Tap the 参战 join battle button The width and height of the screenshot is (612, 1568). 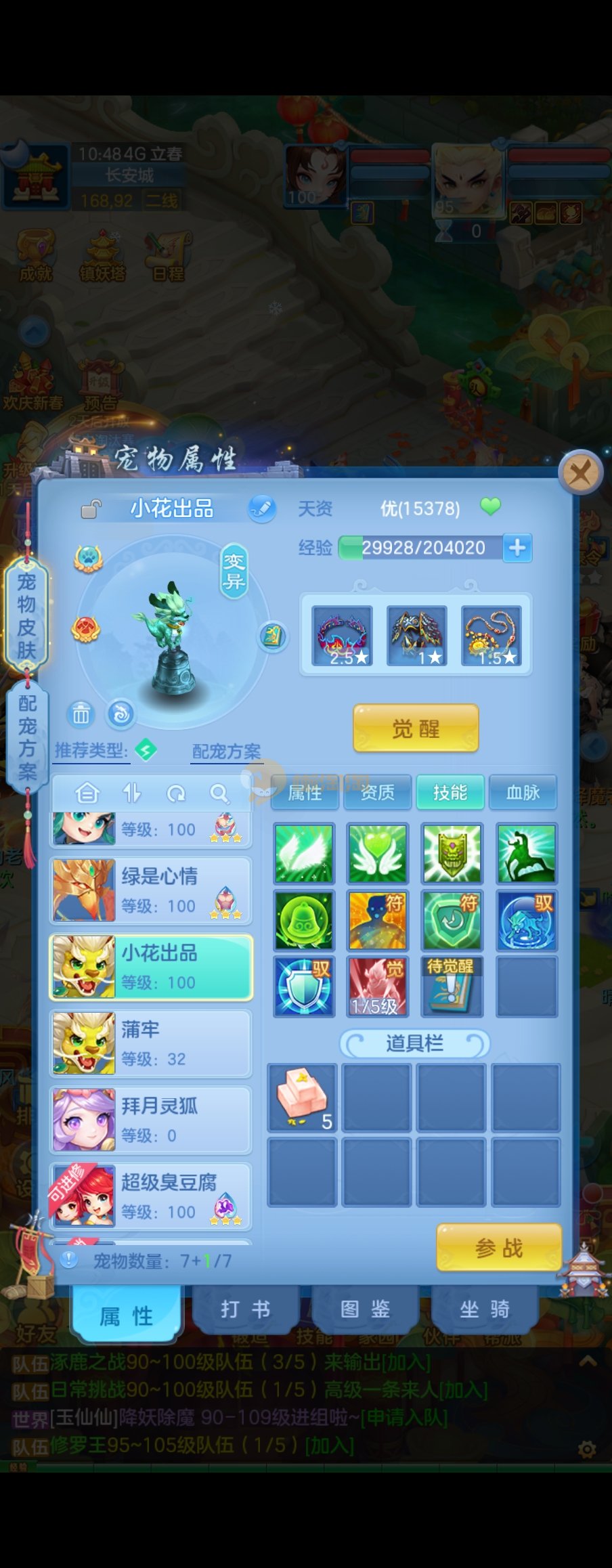499,1247
